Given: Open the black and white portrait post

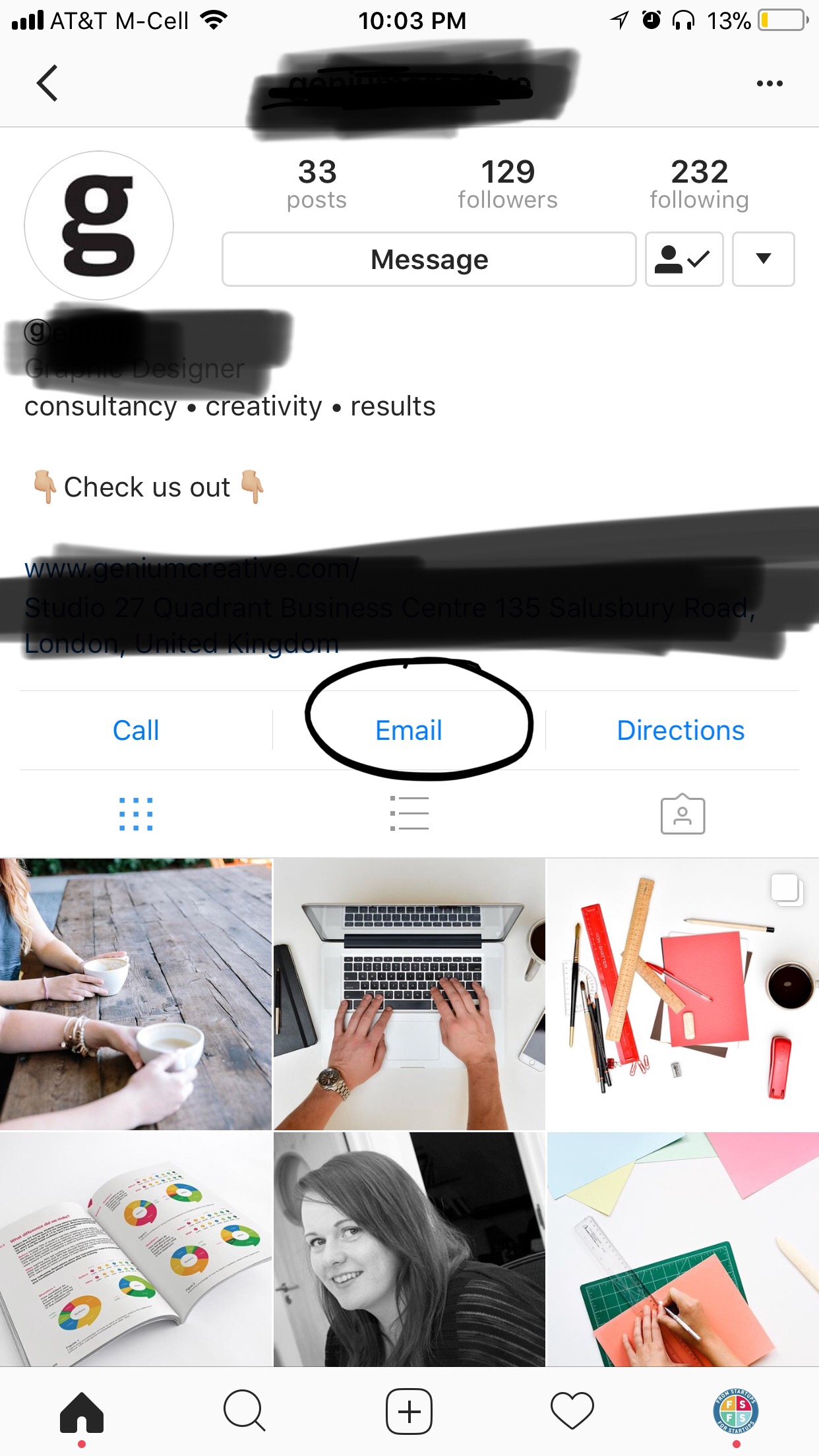Looking at the screenshot, I should (x=409, y=1248).
